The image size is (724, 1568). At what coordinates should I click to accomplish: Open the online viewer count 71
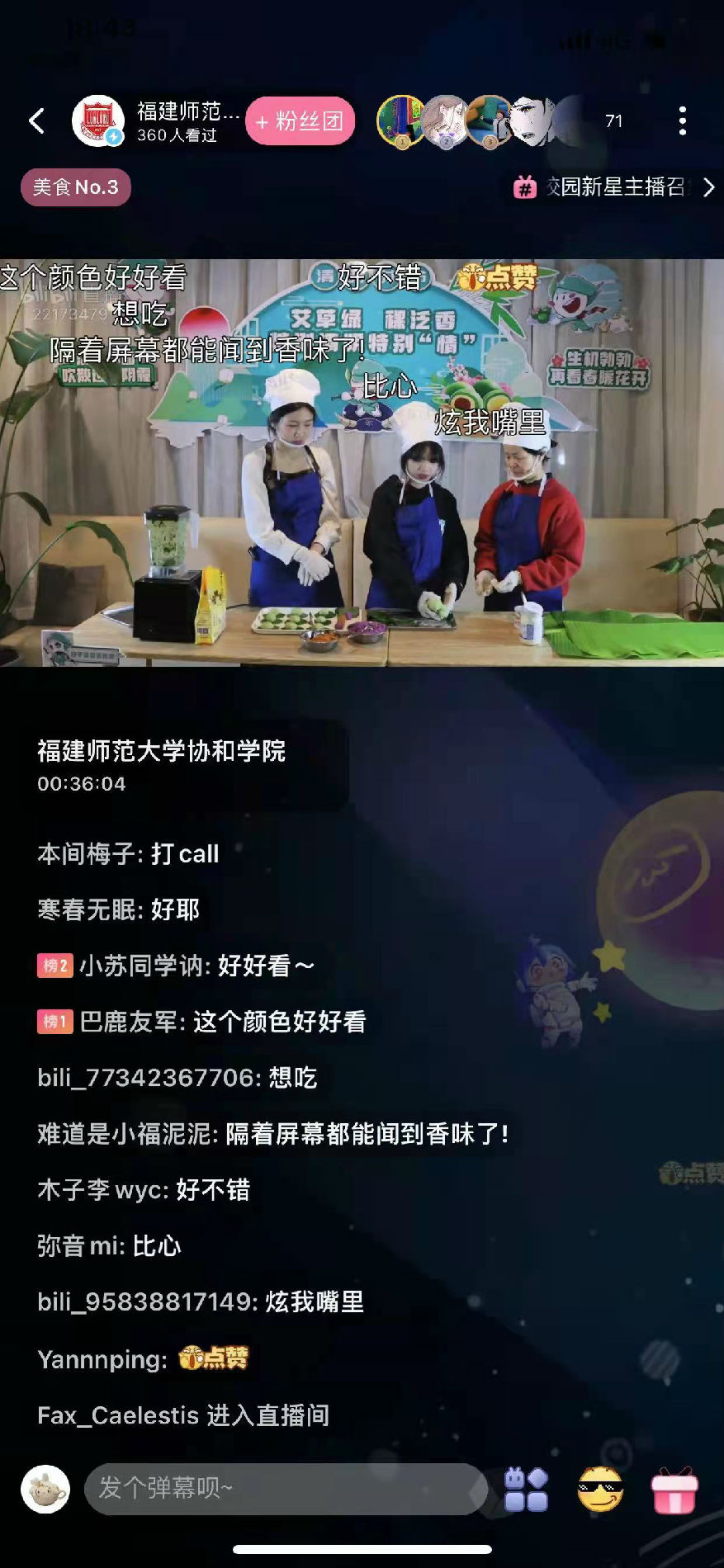pyautogui.click(x=613, y=121)
